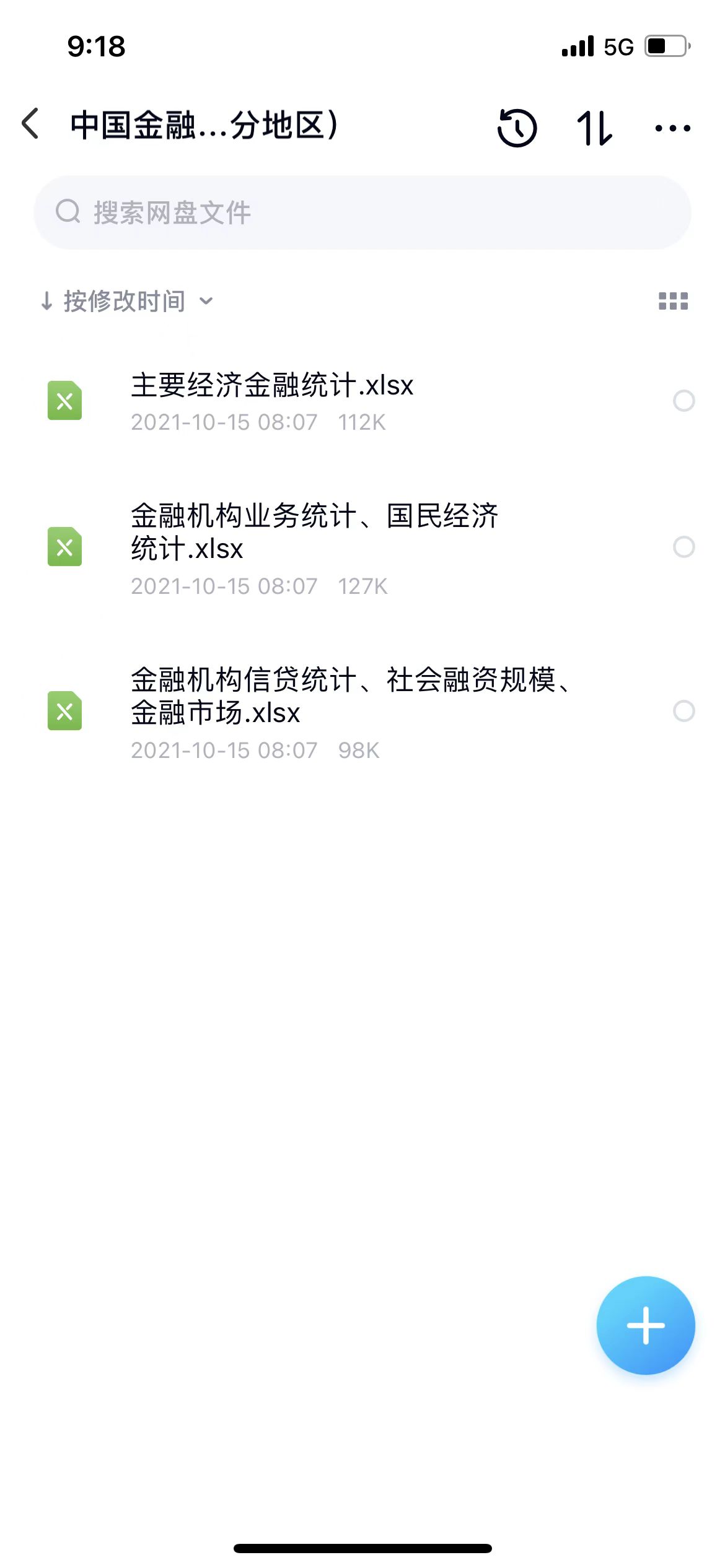Open the three-dot overflow menu

point(672,128)
